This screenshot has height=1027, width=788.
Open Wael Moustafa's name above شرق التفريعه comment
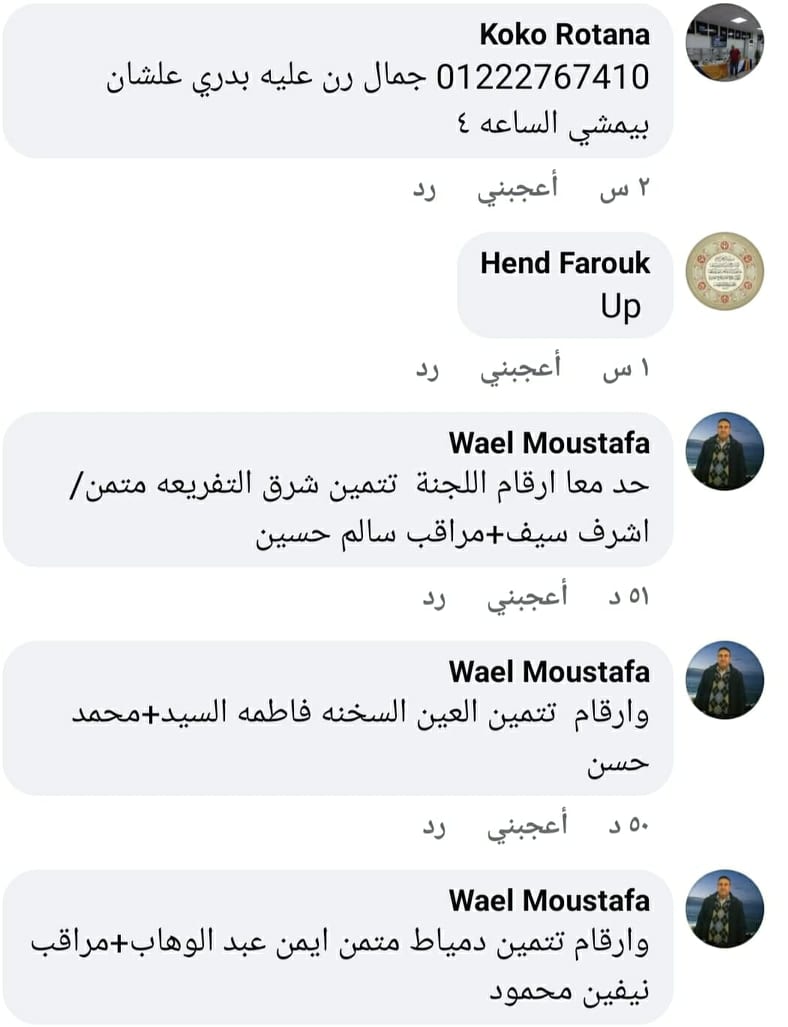pos(548,443)
